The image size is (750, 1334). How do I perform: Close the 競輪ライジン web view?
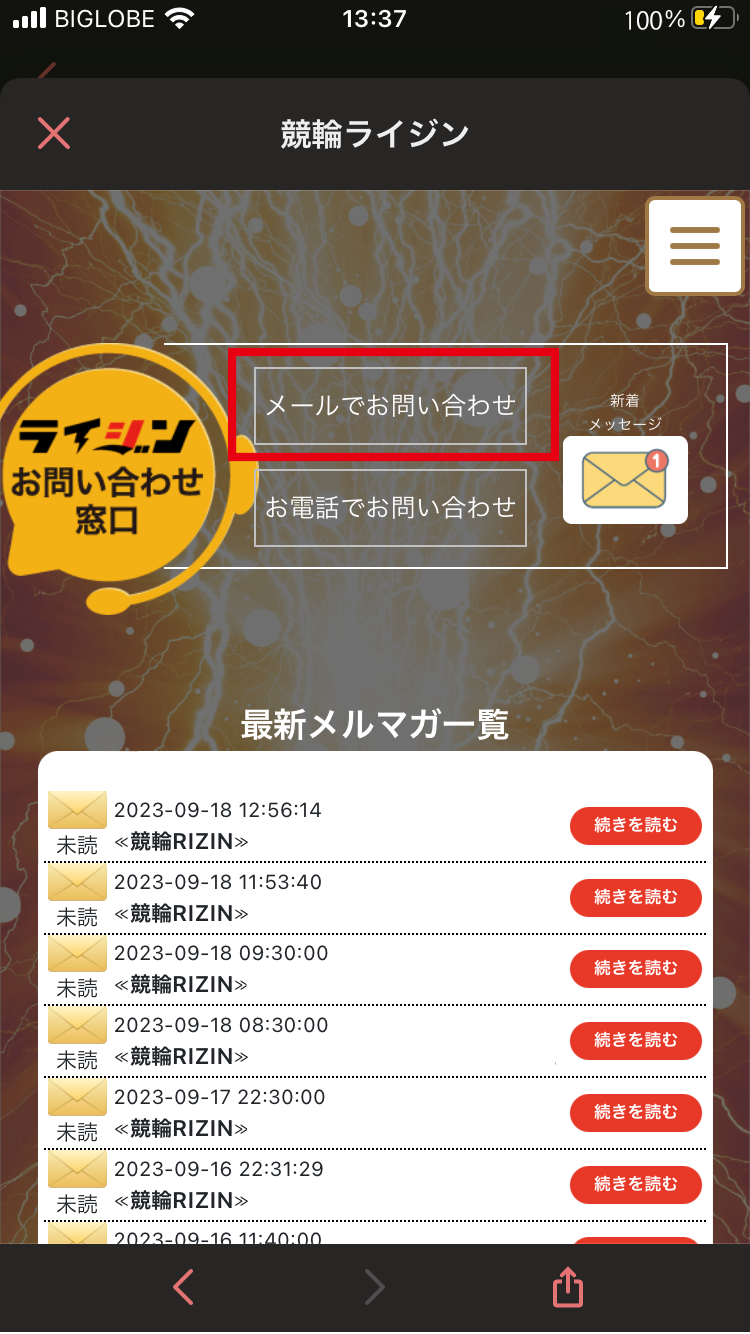(x=54, y=133)
